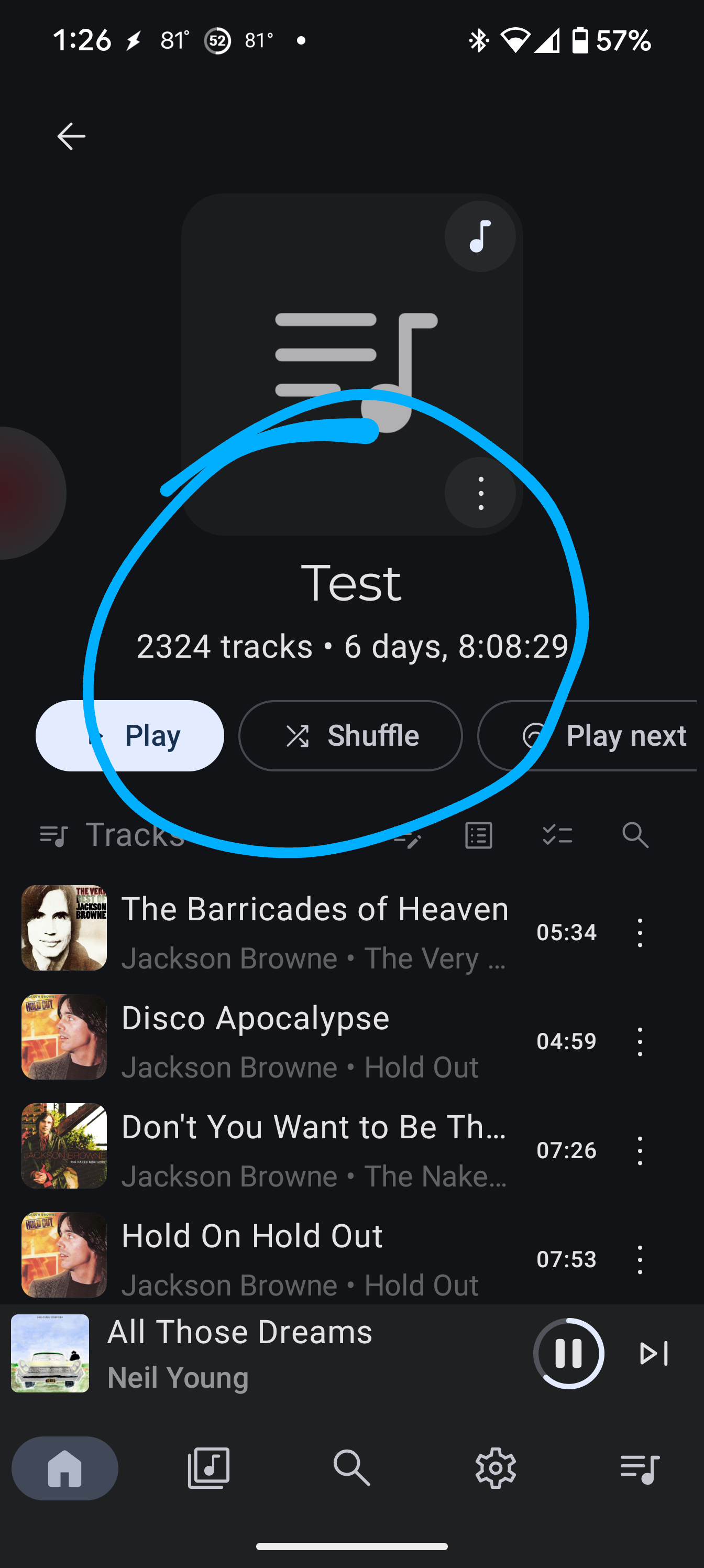The height and width of the screenshot is (1568, 704).
Task: Go back using the top arrow
Action: pyautogui.click(x=71, y=136)
